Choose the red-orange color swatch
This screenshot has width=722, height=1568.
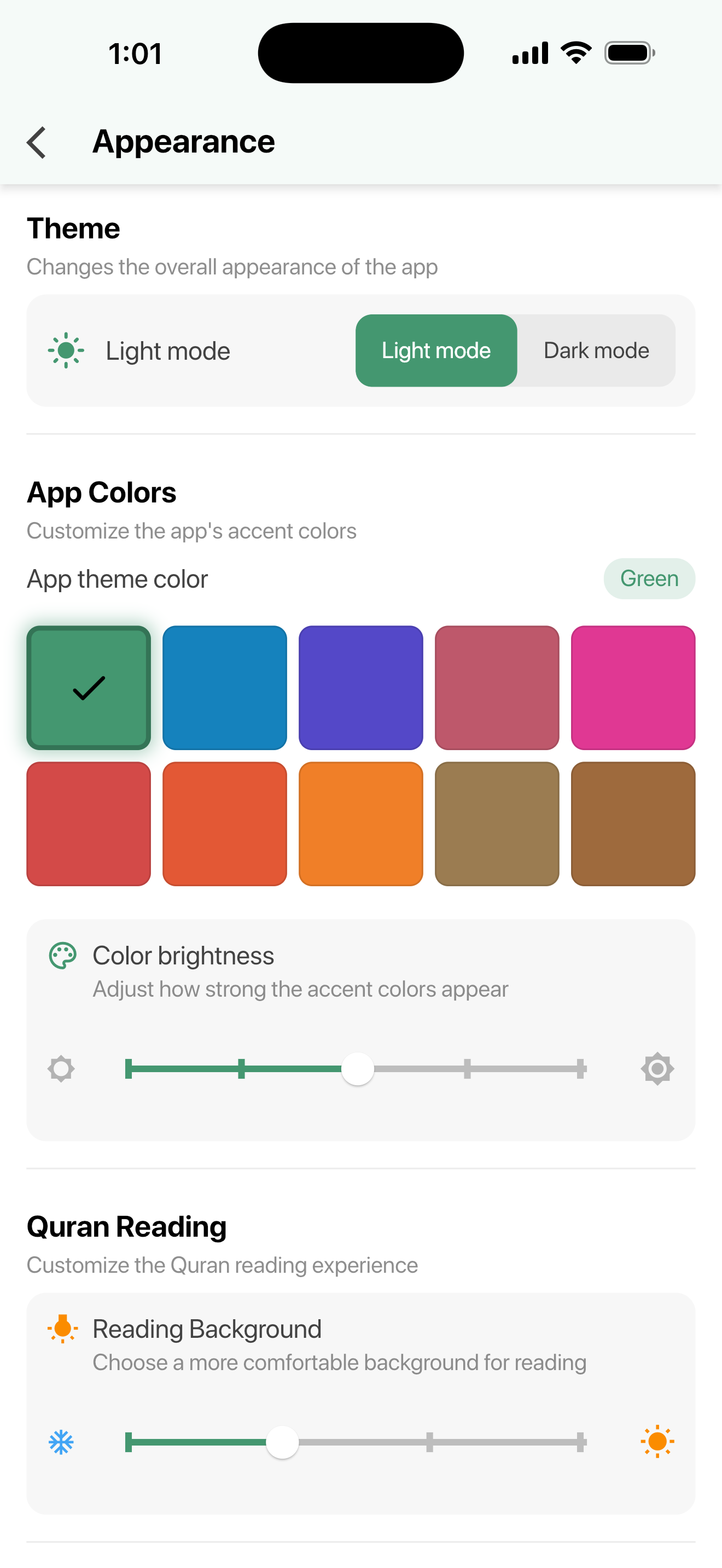[225, 823]
